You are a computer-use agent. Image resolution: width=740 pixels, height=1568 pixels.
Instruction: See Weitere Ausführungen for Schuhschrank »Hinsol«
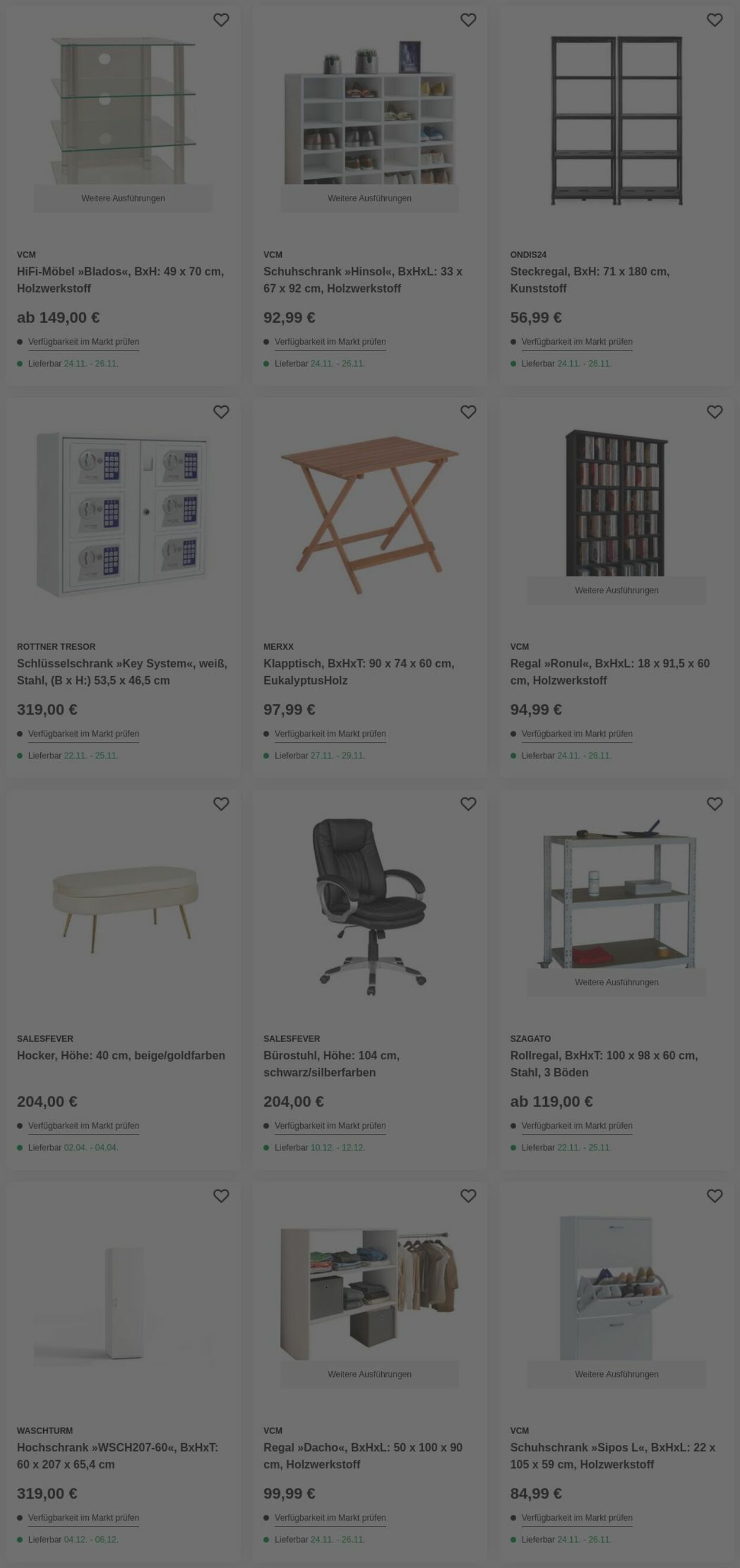pyautogui.click(x=369, y=198)
